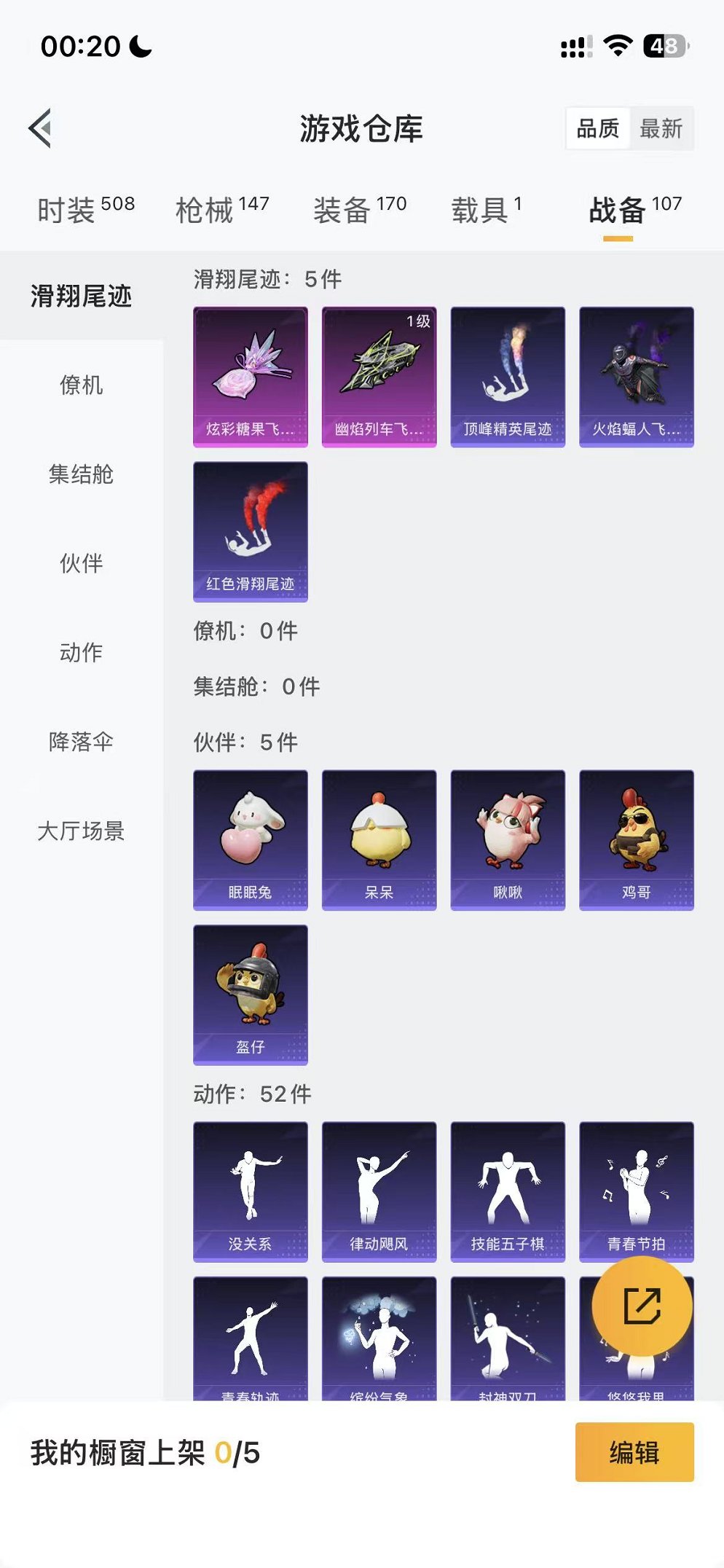Sort items by 最新

662,129
